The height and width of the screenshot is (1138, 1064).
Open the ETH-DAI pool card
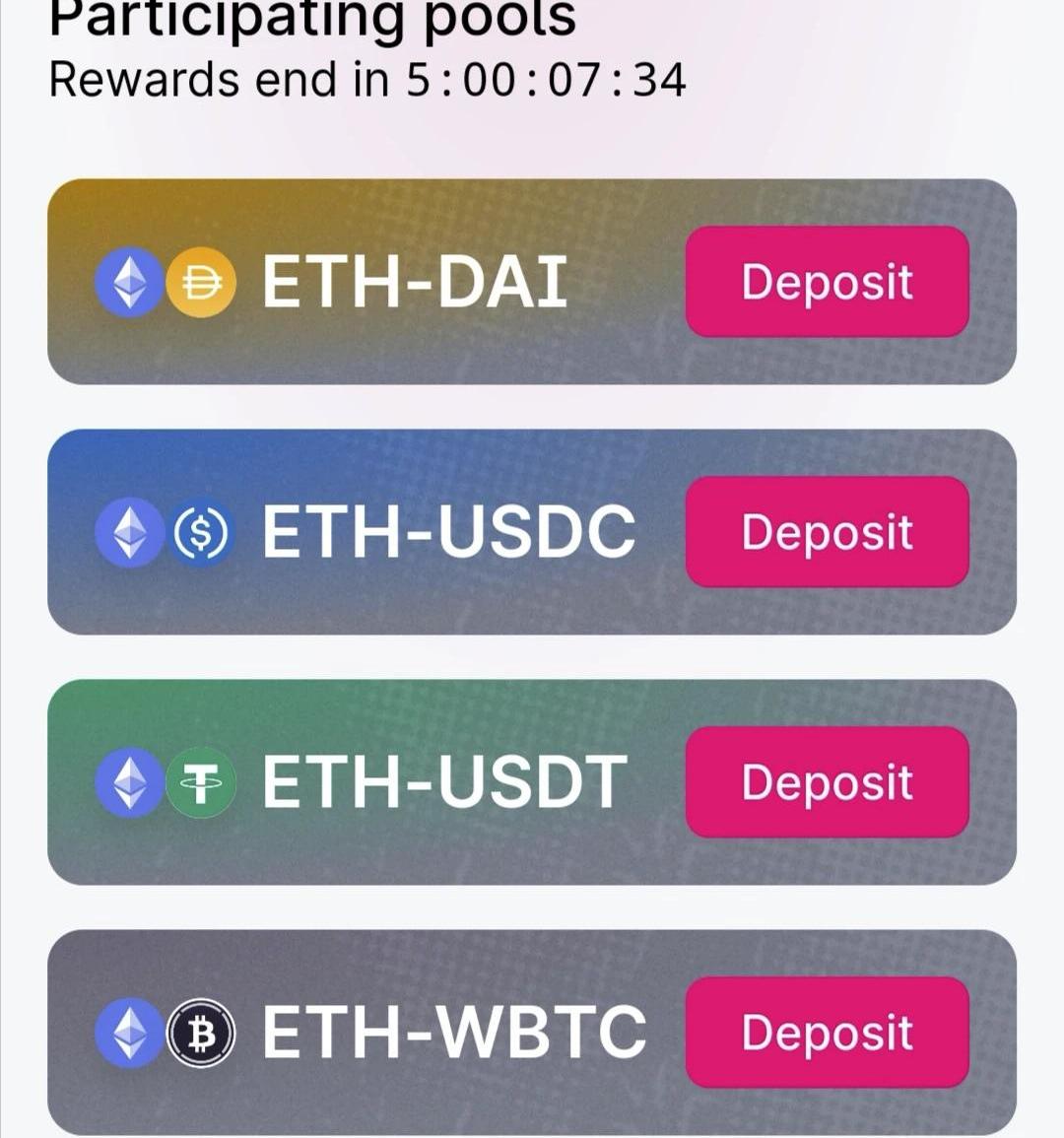pyautogui.click(x=414, y=282)
